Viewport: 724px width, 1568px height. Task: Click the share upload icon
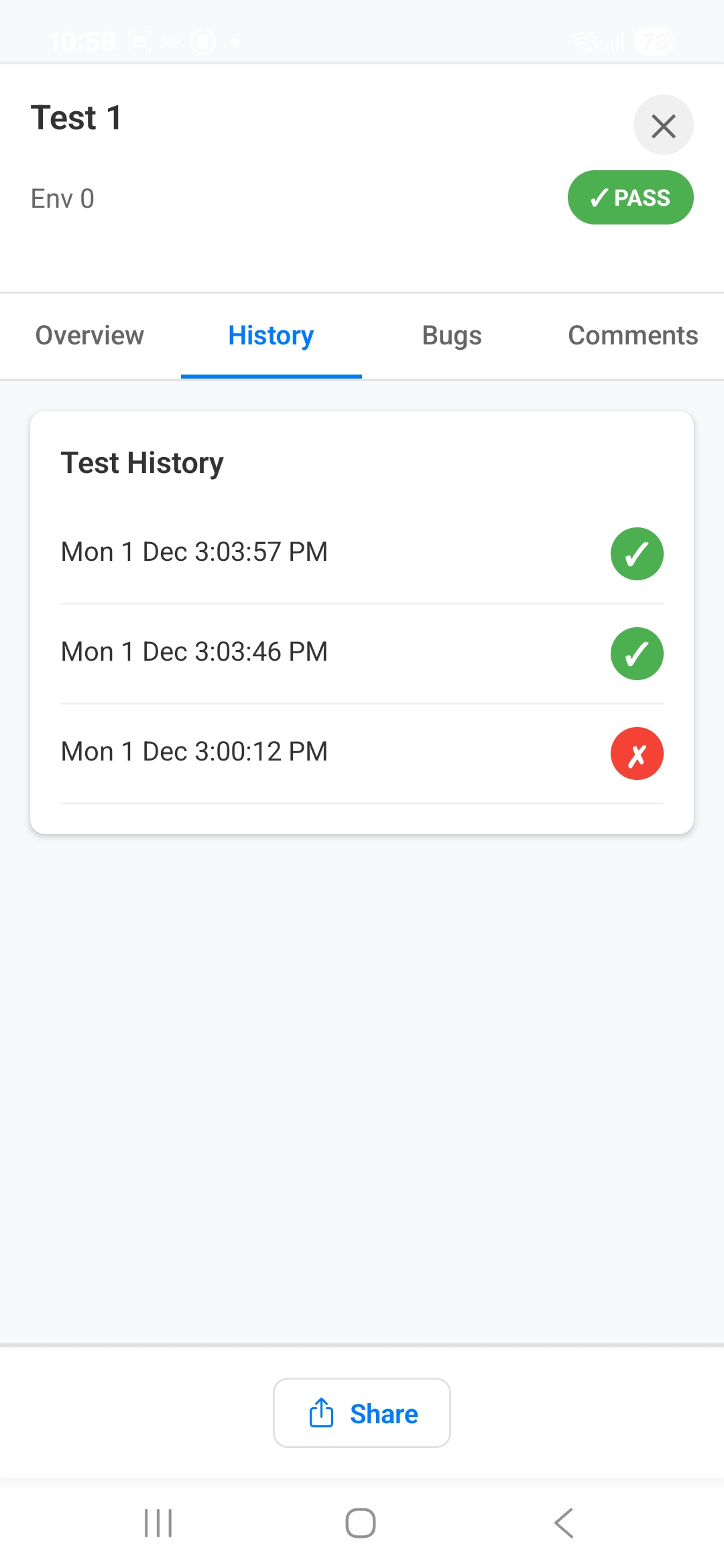[x=324, y=1413]
